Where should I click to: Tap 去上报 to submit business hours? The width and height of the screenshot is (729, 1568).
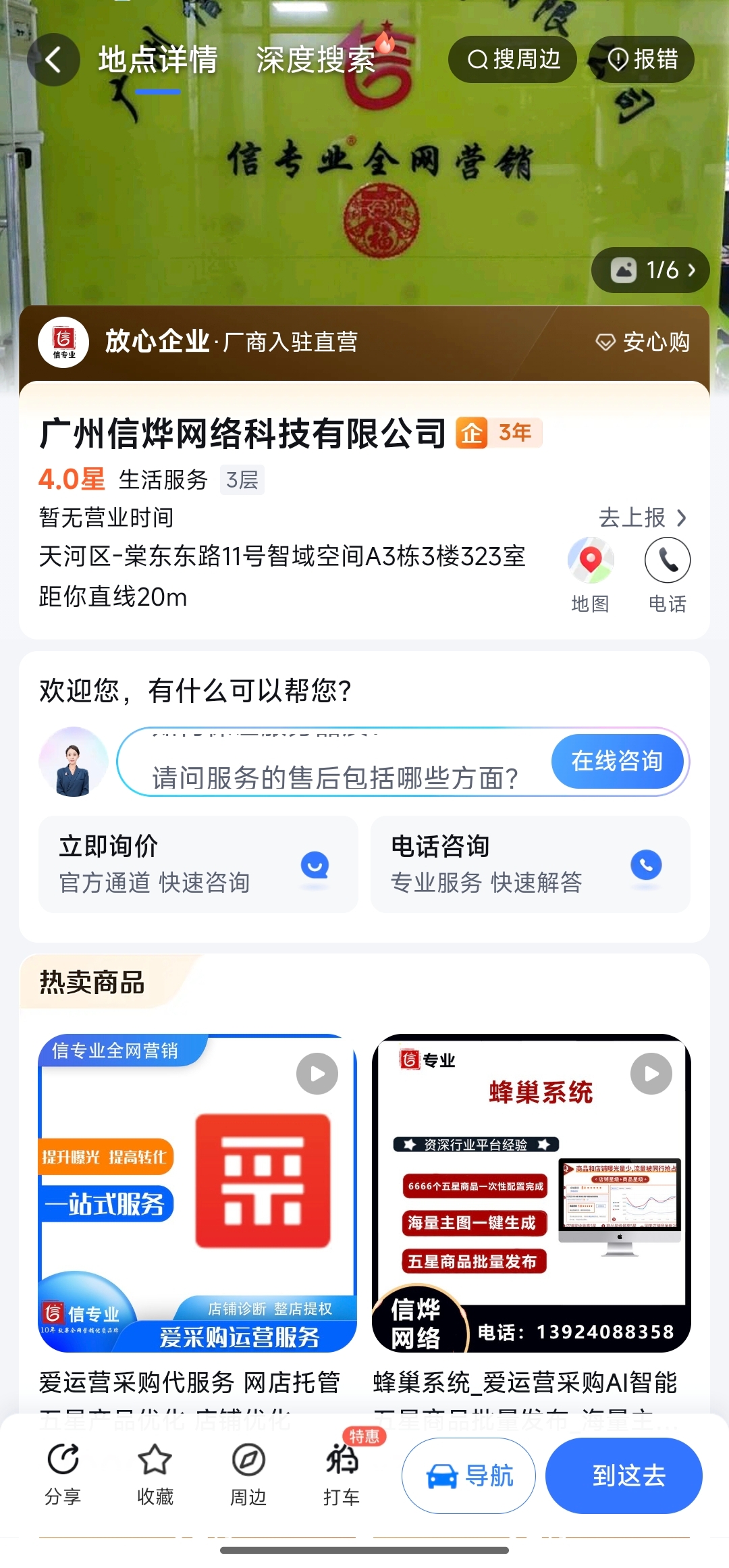pos(642,517)
